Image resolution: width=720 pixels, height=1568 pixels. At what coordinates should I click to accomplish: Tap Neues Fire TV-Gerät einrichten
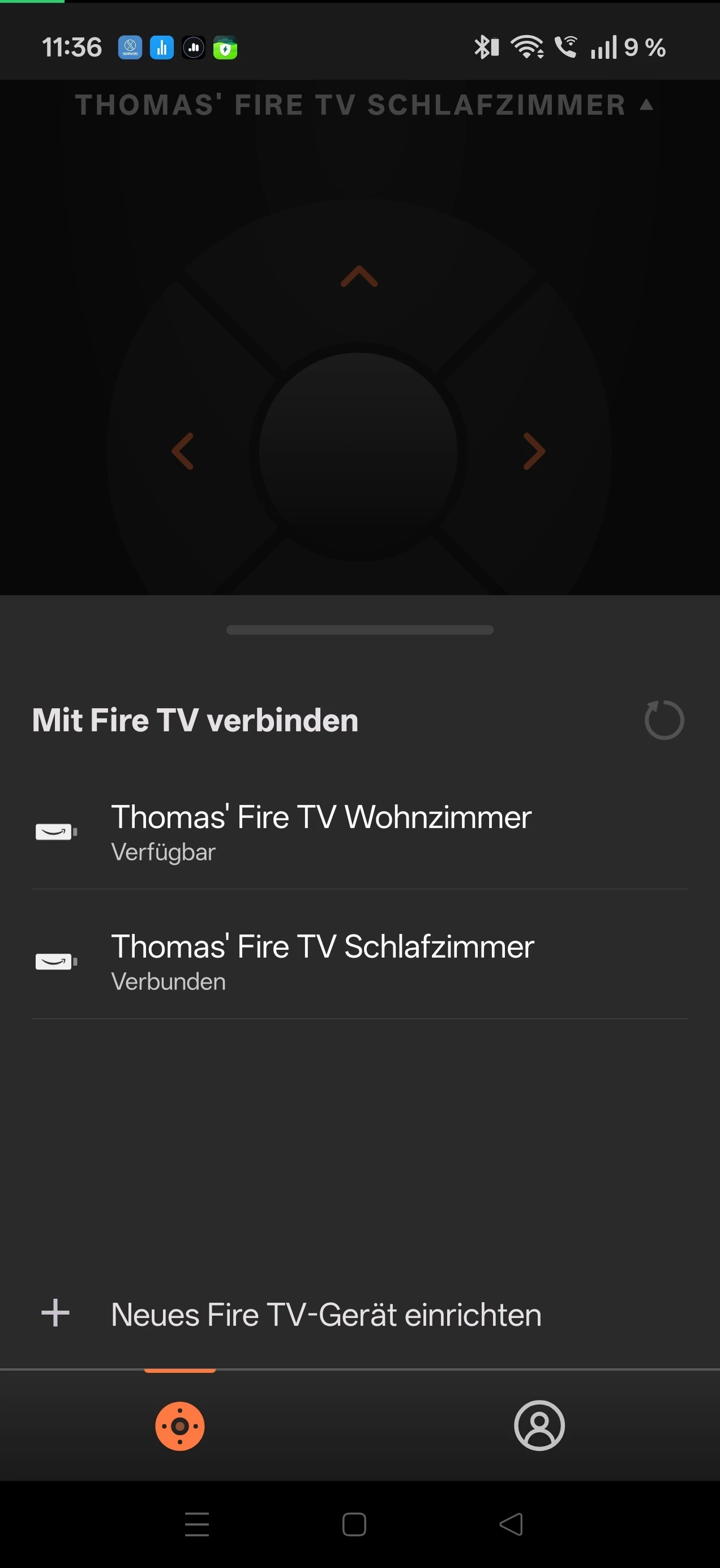[325, 1315]
